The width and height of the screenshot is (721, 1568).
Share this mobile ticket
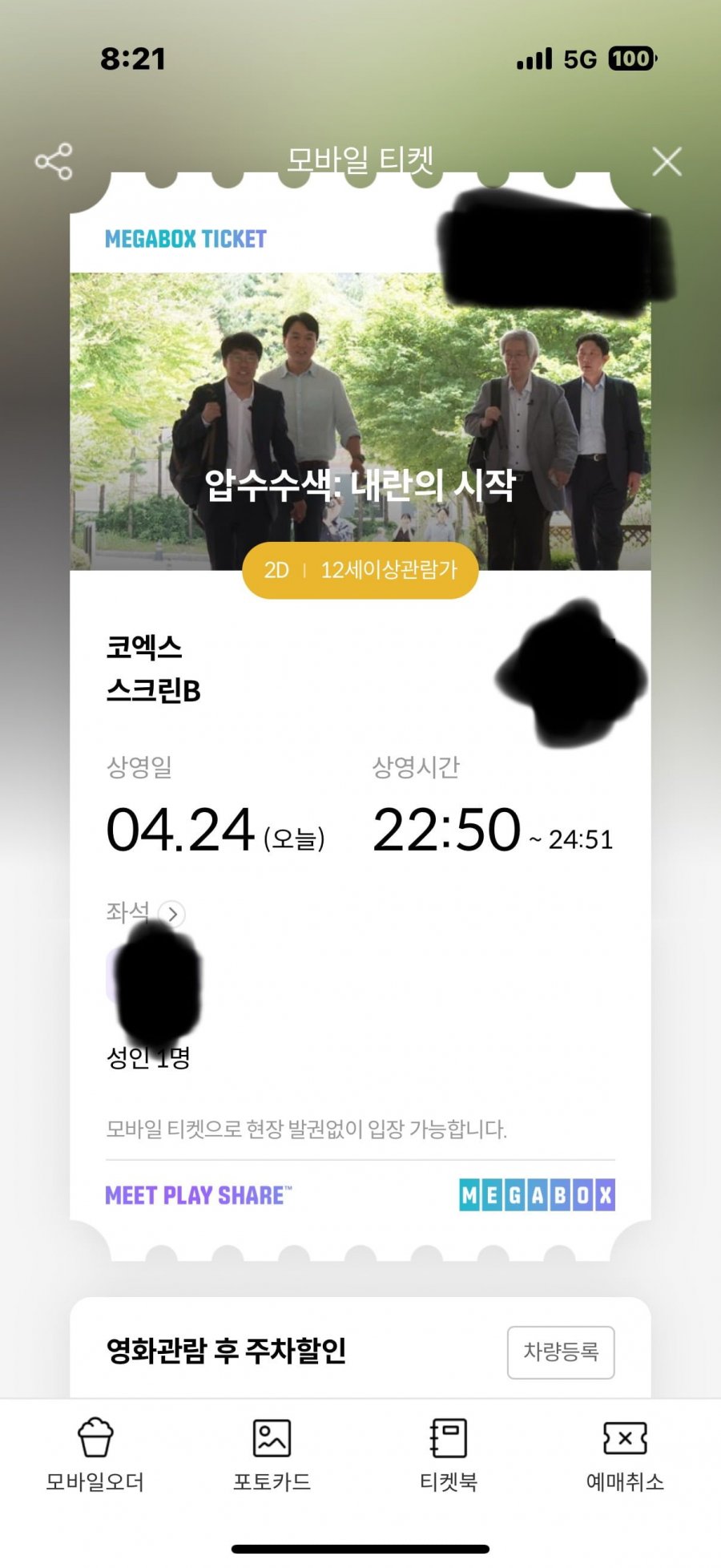(x=54, y=162)
